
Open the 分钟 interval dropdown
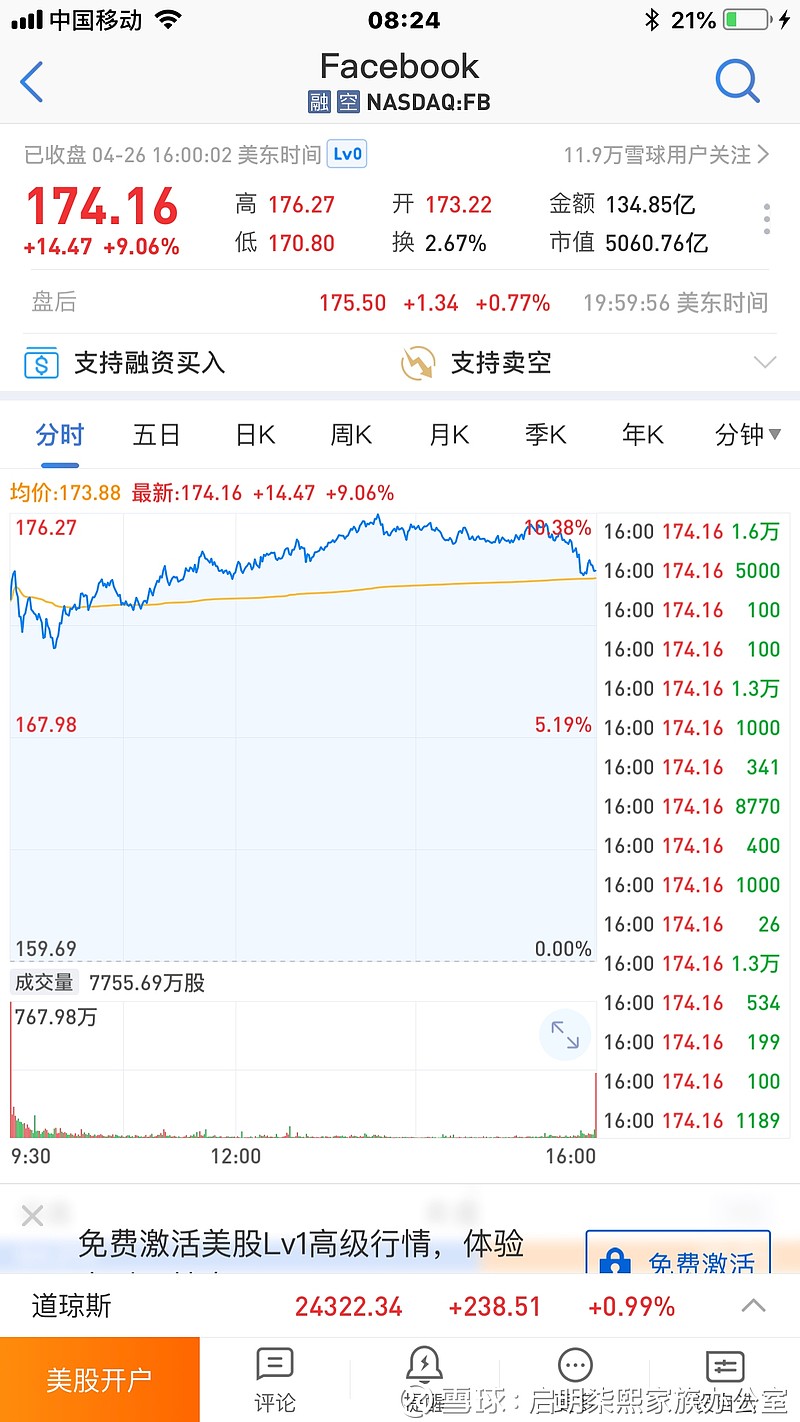click(x=746, y=434)
